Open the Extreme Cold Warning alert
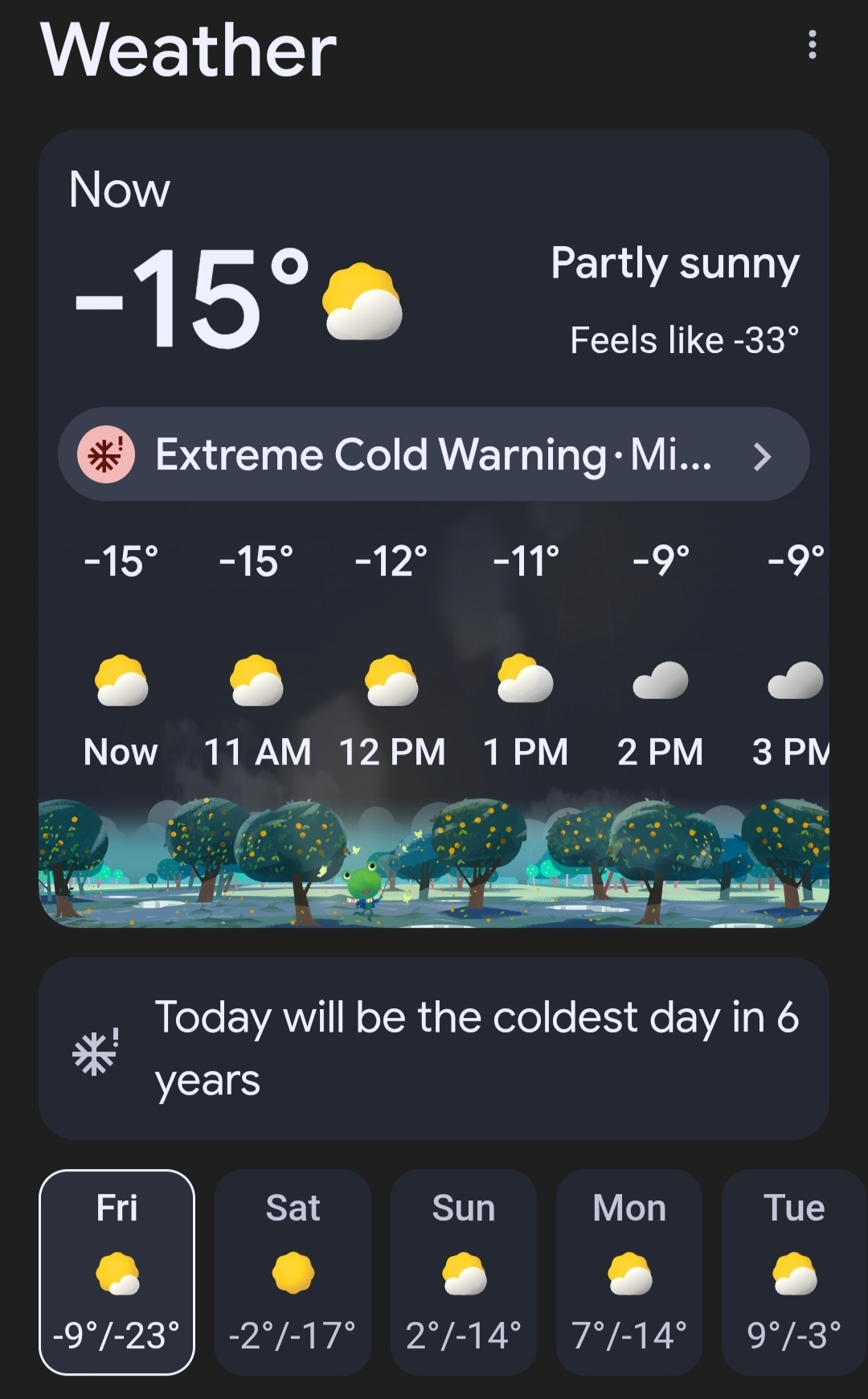868x1399 pixels. point(434,455)
